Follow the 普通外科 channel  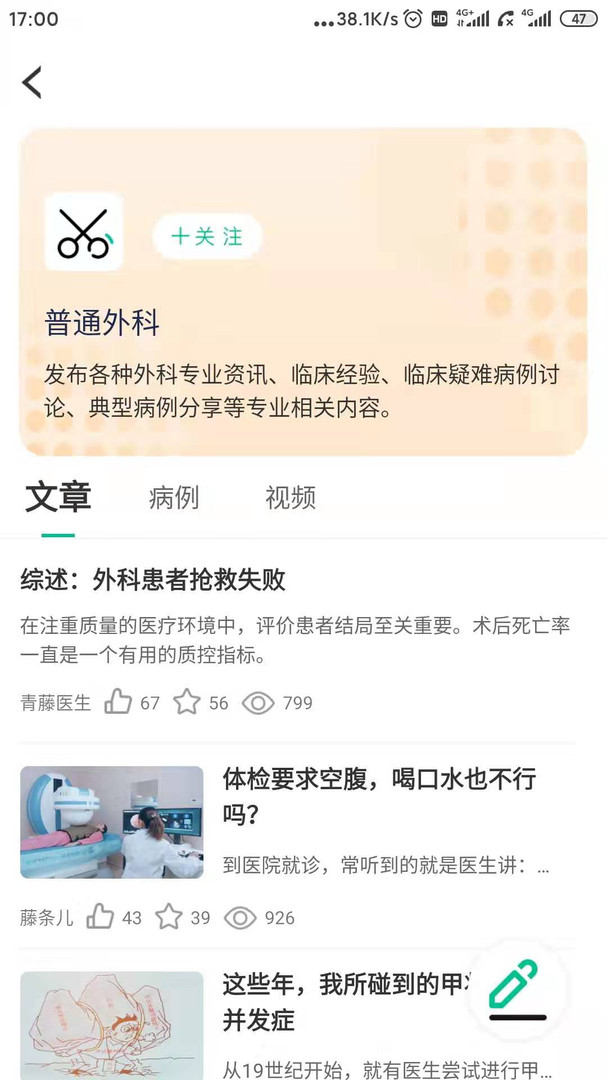coord(207,236)
